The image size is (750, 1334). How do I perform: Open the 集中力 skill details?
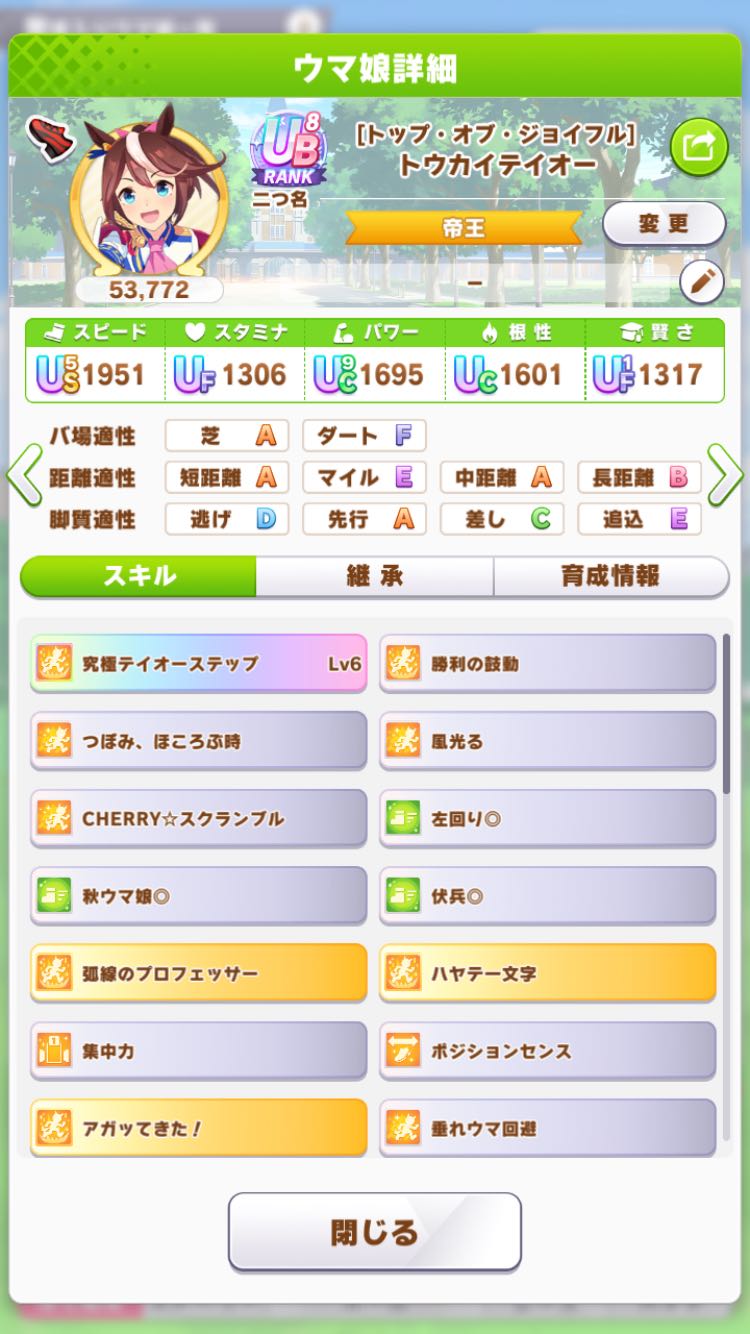tap(198, 1051)
